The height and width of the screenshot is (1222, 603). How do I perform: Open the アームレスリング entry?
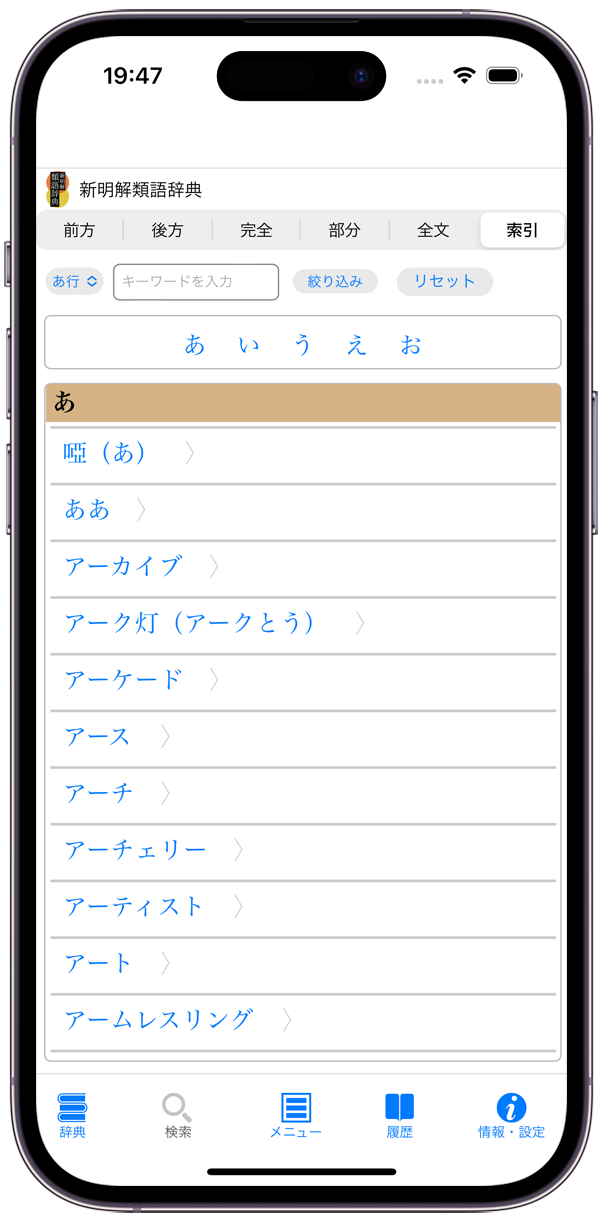(159, 1020)
